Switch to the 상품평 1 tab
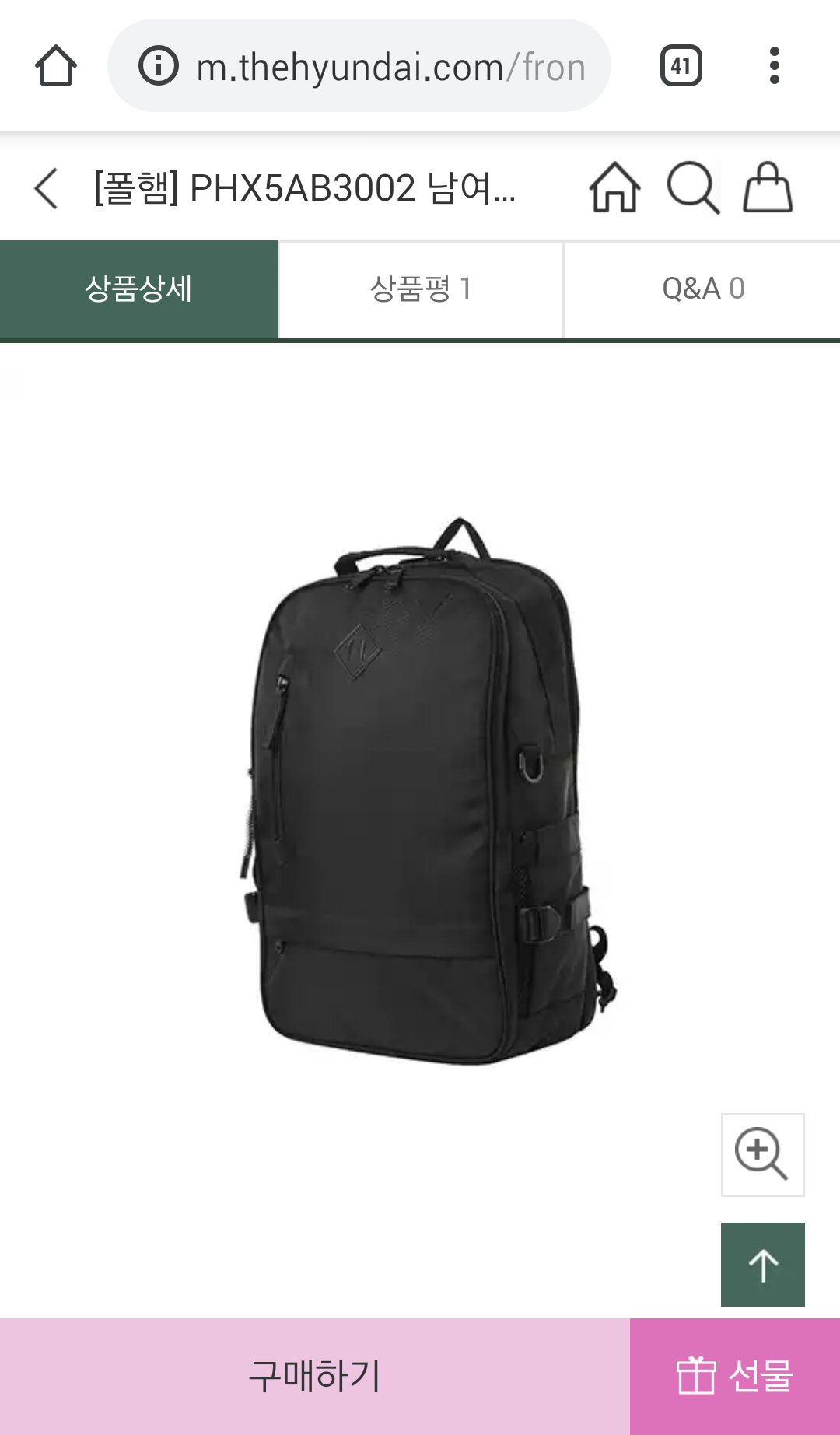 421,289
